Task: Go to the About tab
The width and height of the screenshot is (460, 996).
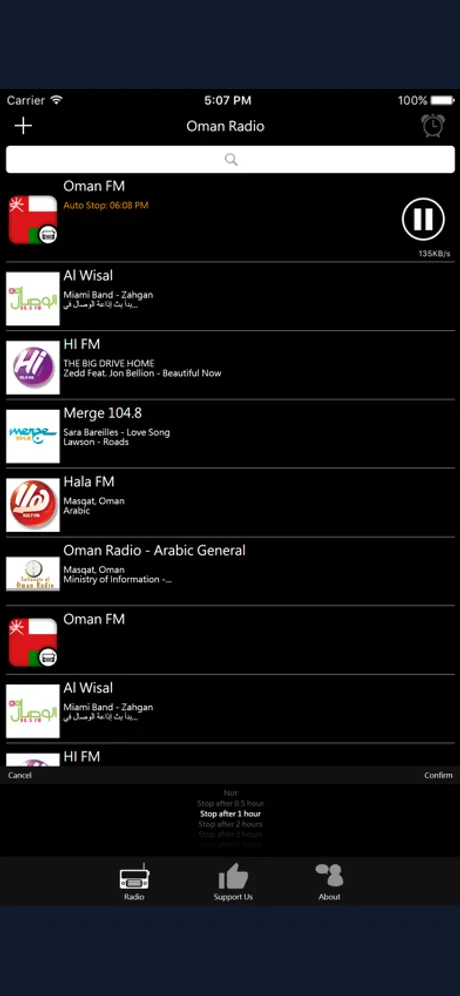Action: tap(329, 882)
